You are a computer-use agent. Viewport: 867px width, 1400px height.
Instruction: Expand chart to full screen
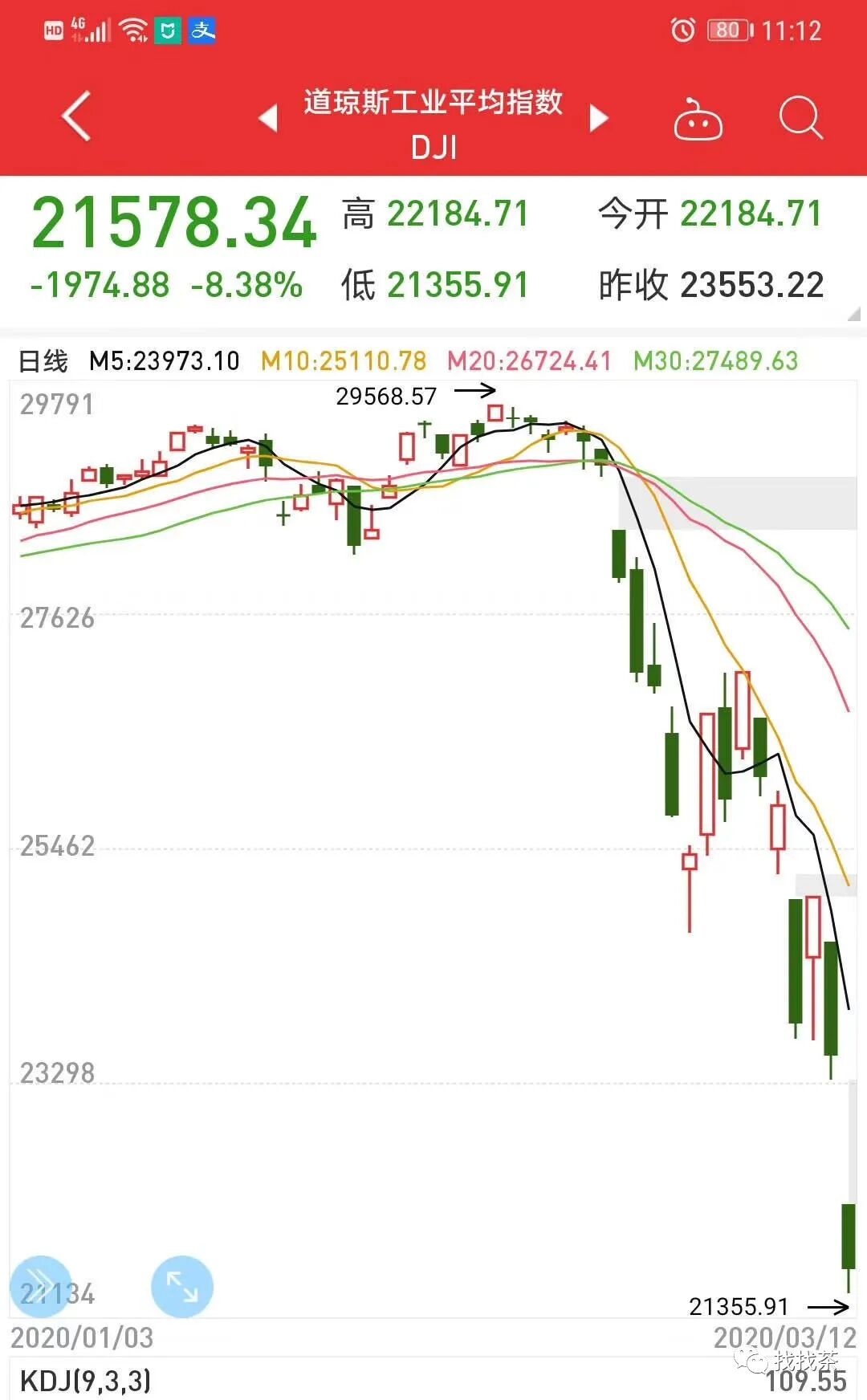point(182,1286)
